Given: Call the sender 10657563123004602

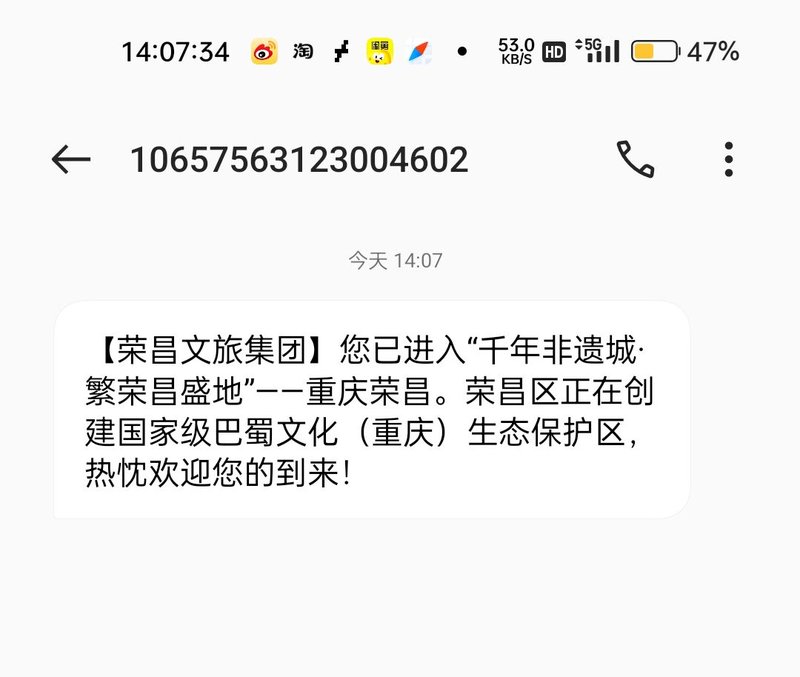Looking at the screenshot, I should pyautogui.click(x=635, y=159).
